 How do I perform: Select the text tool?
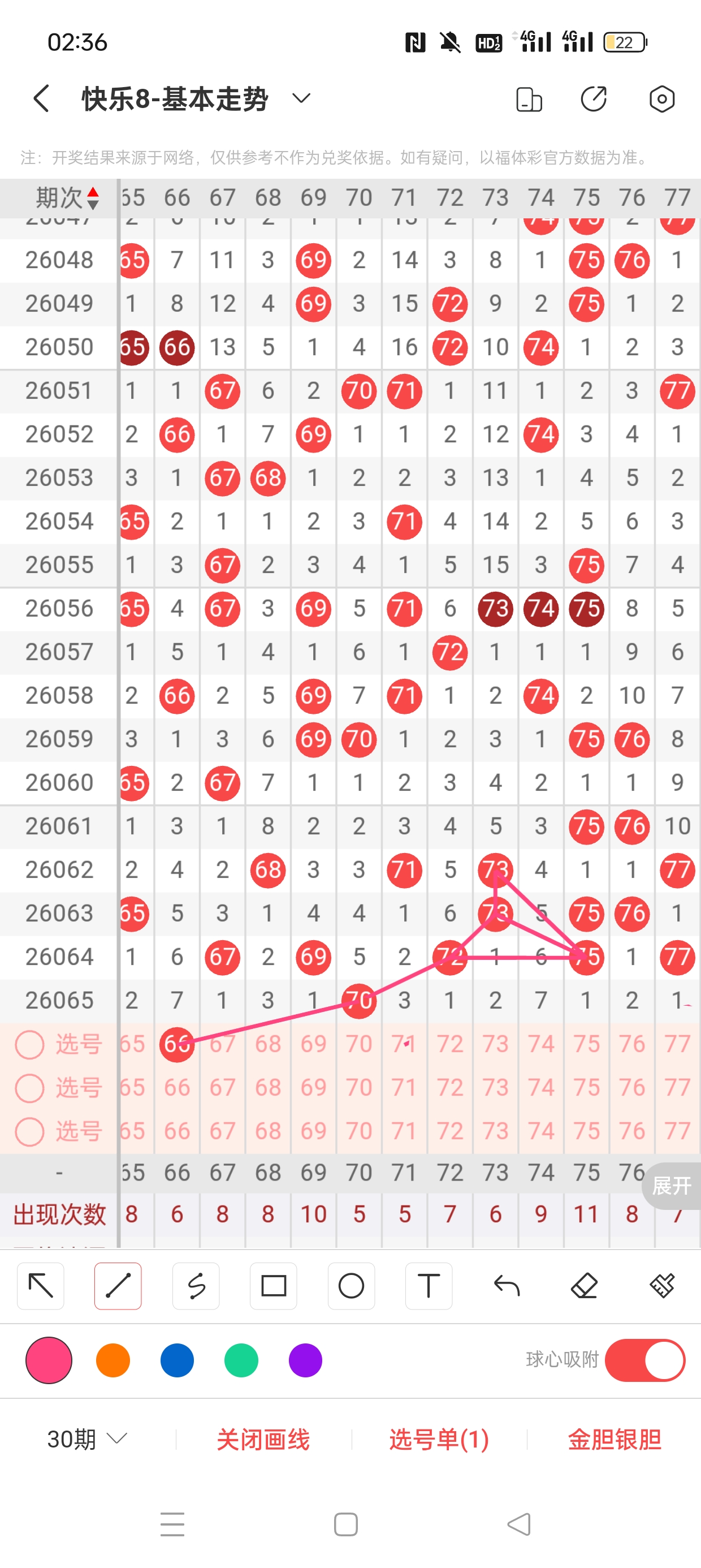point(429,1286)
